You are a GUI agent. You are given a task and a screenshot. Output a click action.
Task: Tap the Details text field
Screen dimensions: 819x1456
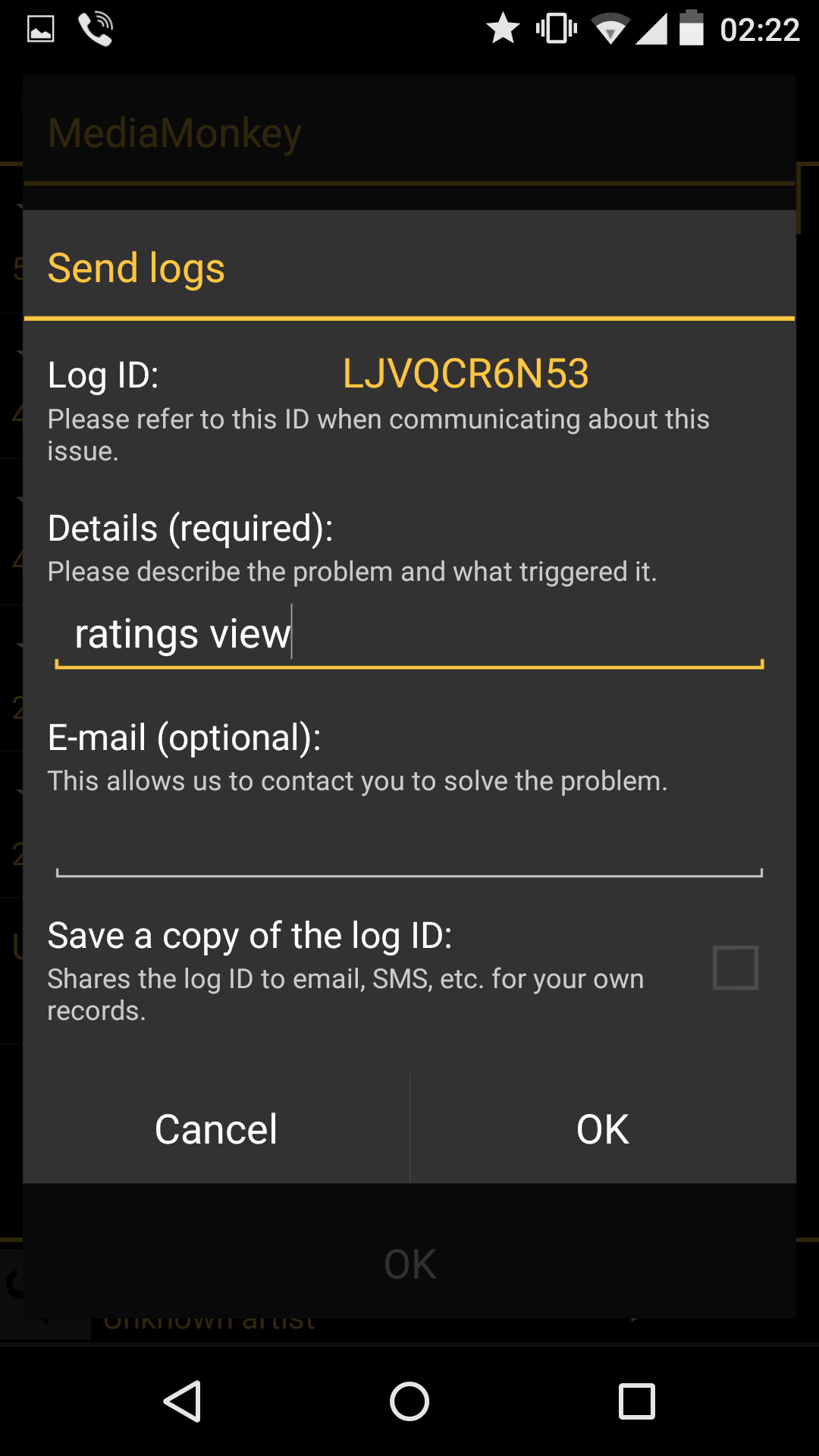click(x=409, y=634)
